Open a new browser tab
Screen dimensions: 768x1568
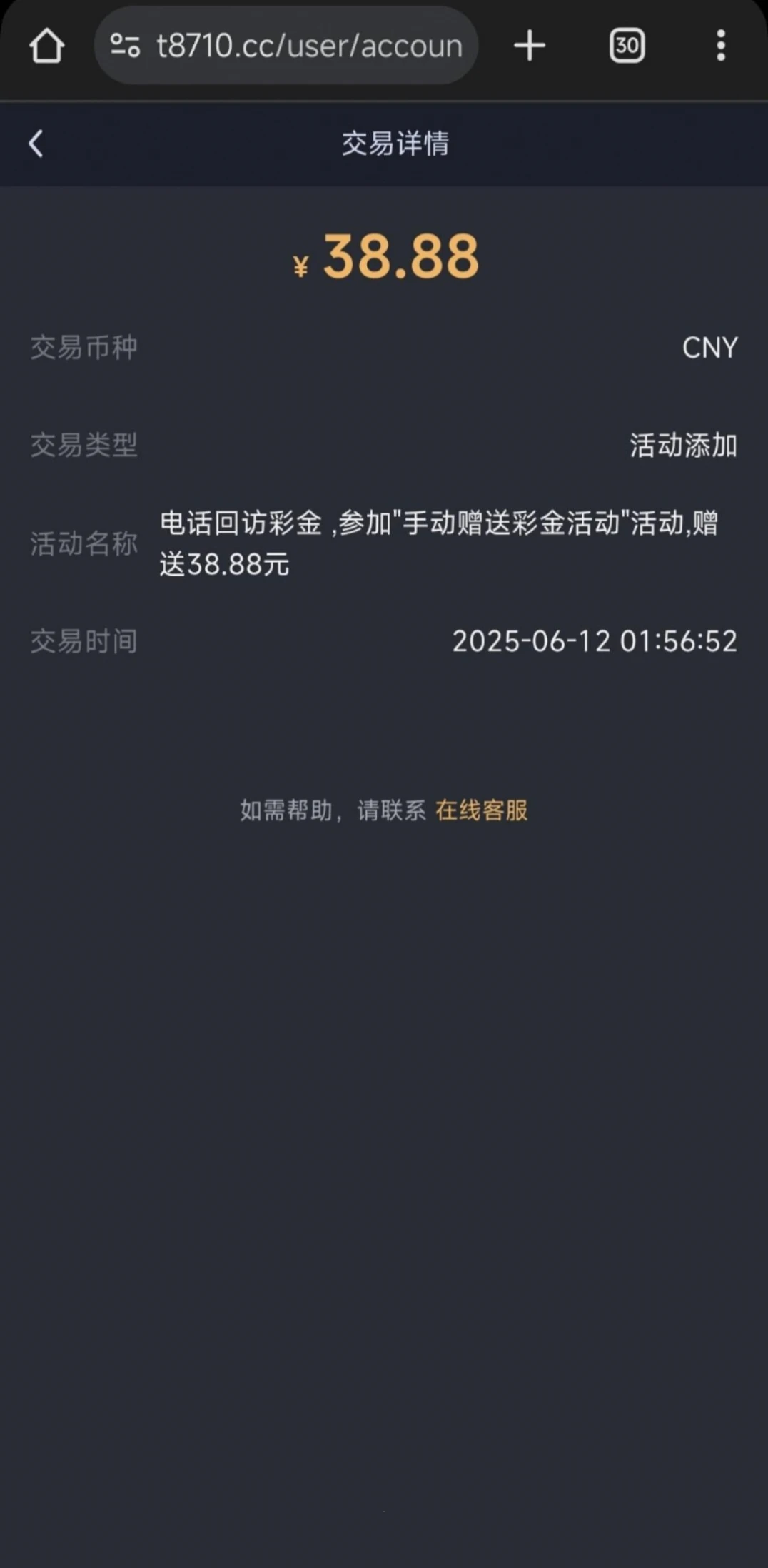click(529, 46)
